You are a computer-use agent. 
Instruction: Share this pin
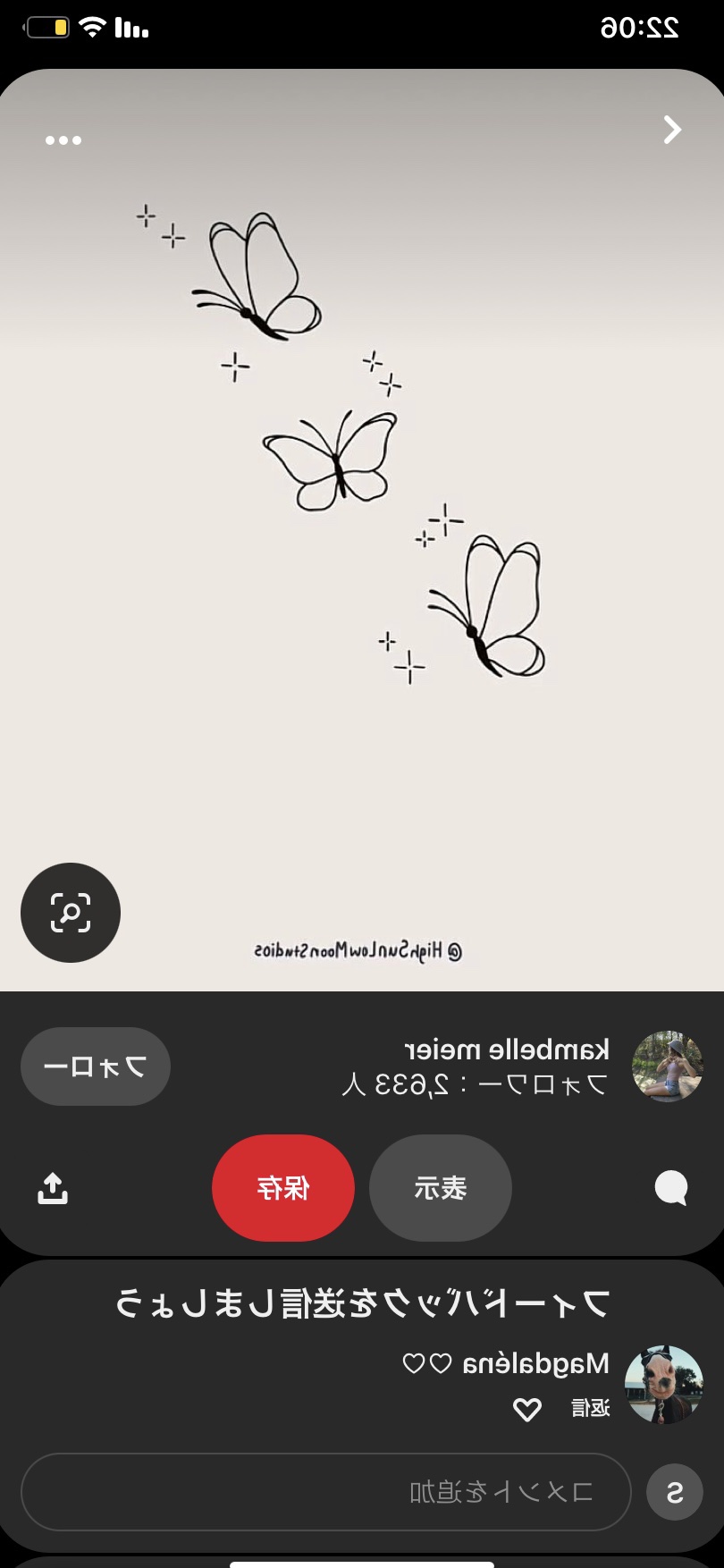coord(53,1188)
